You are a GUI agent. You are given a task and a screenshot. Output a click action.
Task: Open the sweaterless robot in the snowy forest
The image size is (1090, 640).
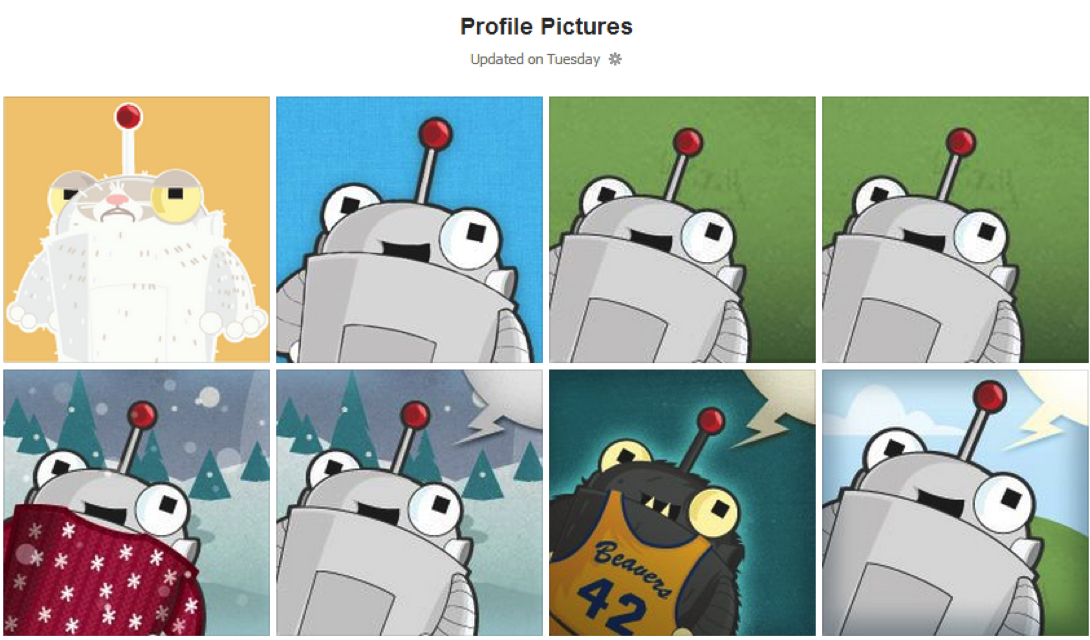(x=409, y=502)
